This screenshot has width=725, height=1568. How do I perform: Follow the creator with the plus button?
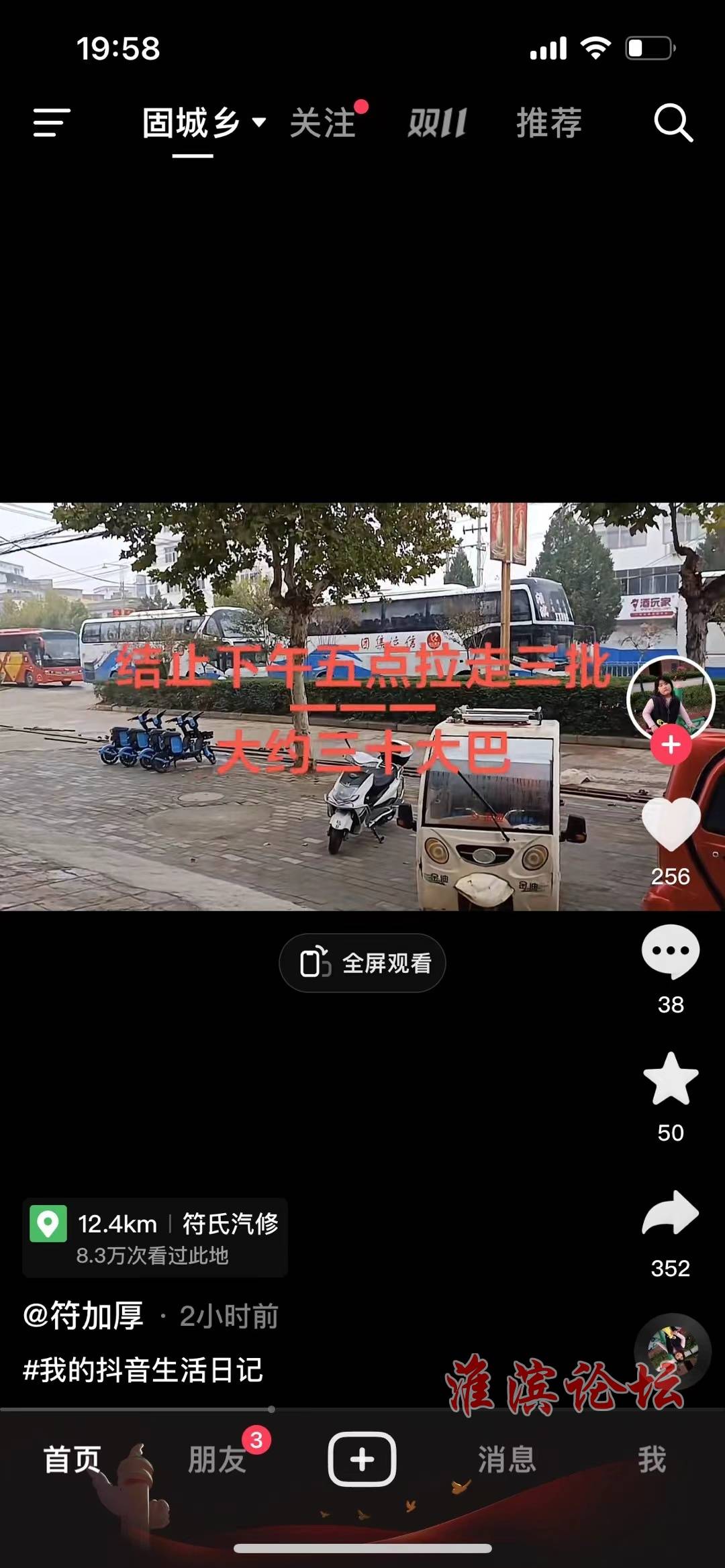(x=671, y=745)
